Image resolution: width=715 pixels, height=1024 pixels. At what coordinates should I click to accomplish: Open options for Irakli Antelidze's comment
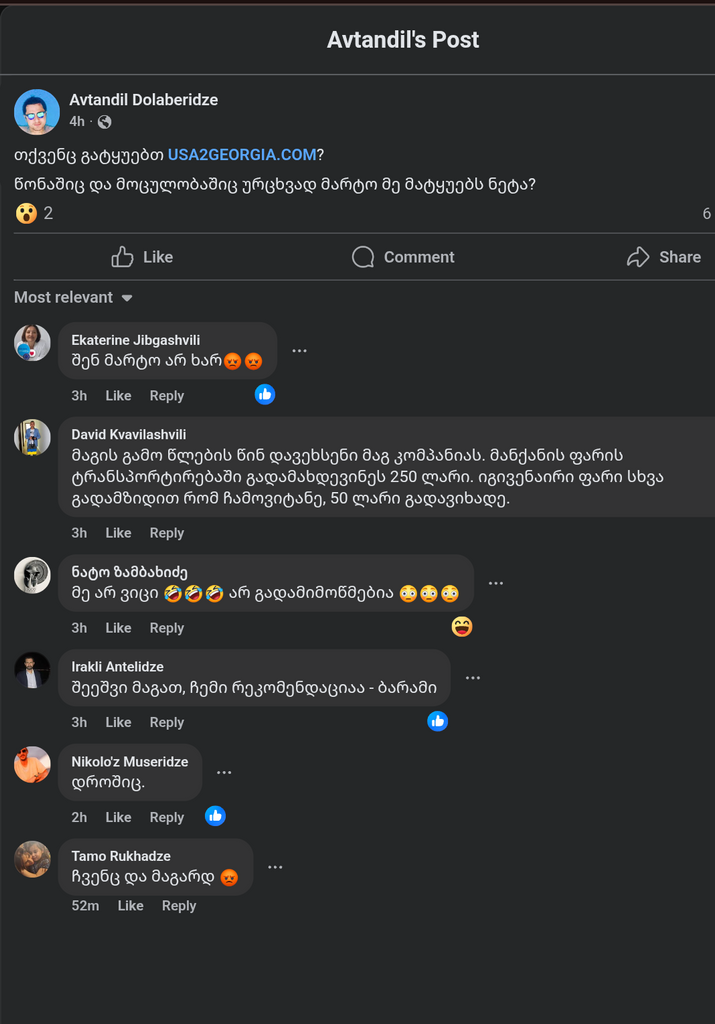pyautogui.click(x=472, y=678)
